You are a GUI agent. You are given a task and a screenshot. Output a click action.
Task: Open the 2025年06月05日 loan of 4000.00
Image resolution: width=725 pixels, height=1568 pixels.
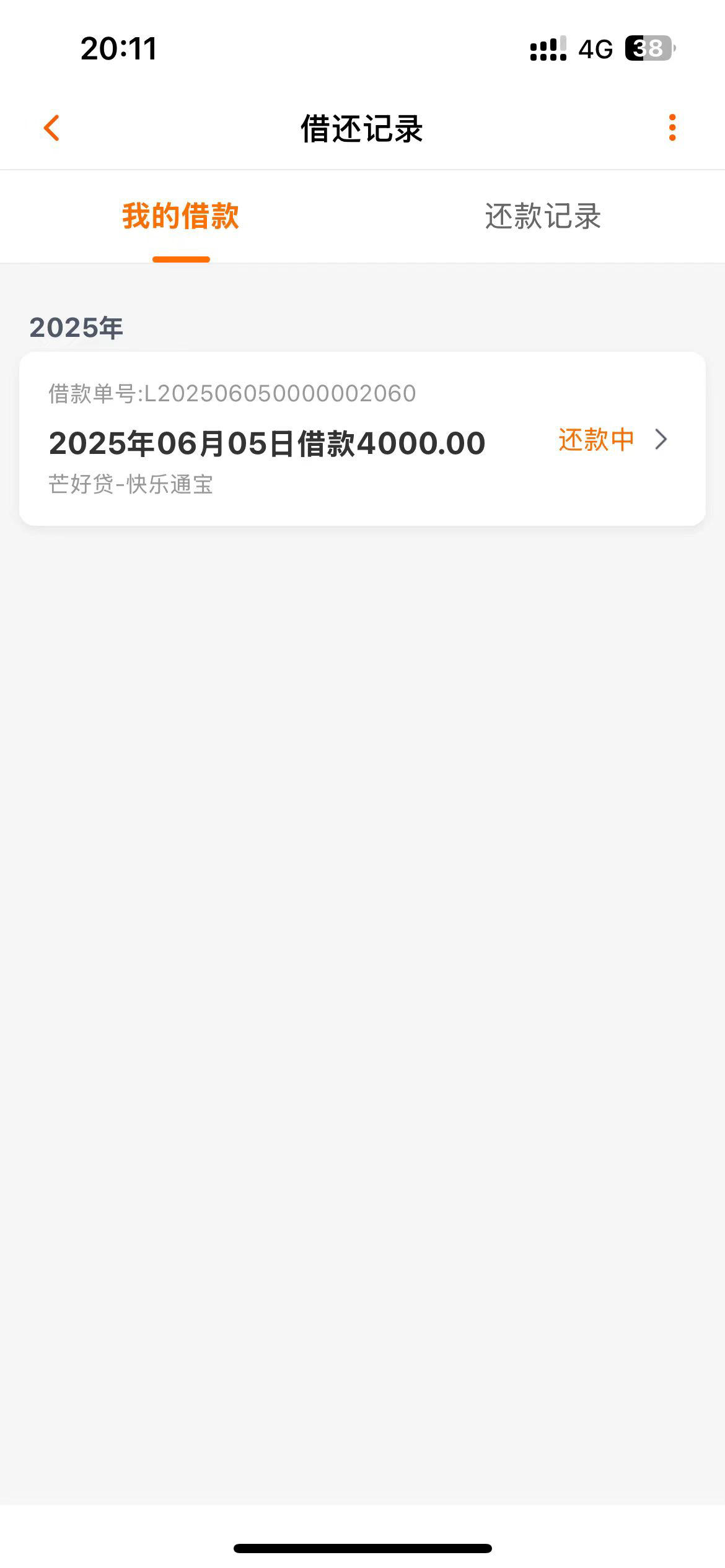pos(362,439)
